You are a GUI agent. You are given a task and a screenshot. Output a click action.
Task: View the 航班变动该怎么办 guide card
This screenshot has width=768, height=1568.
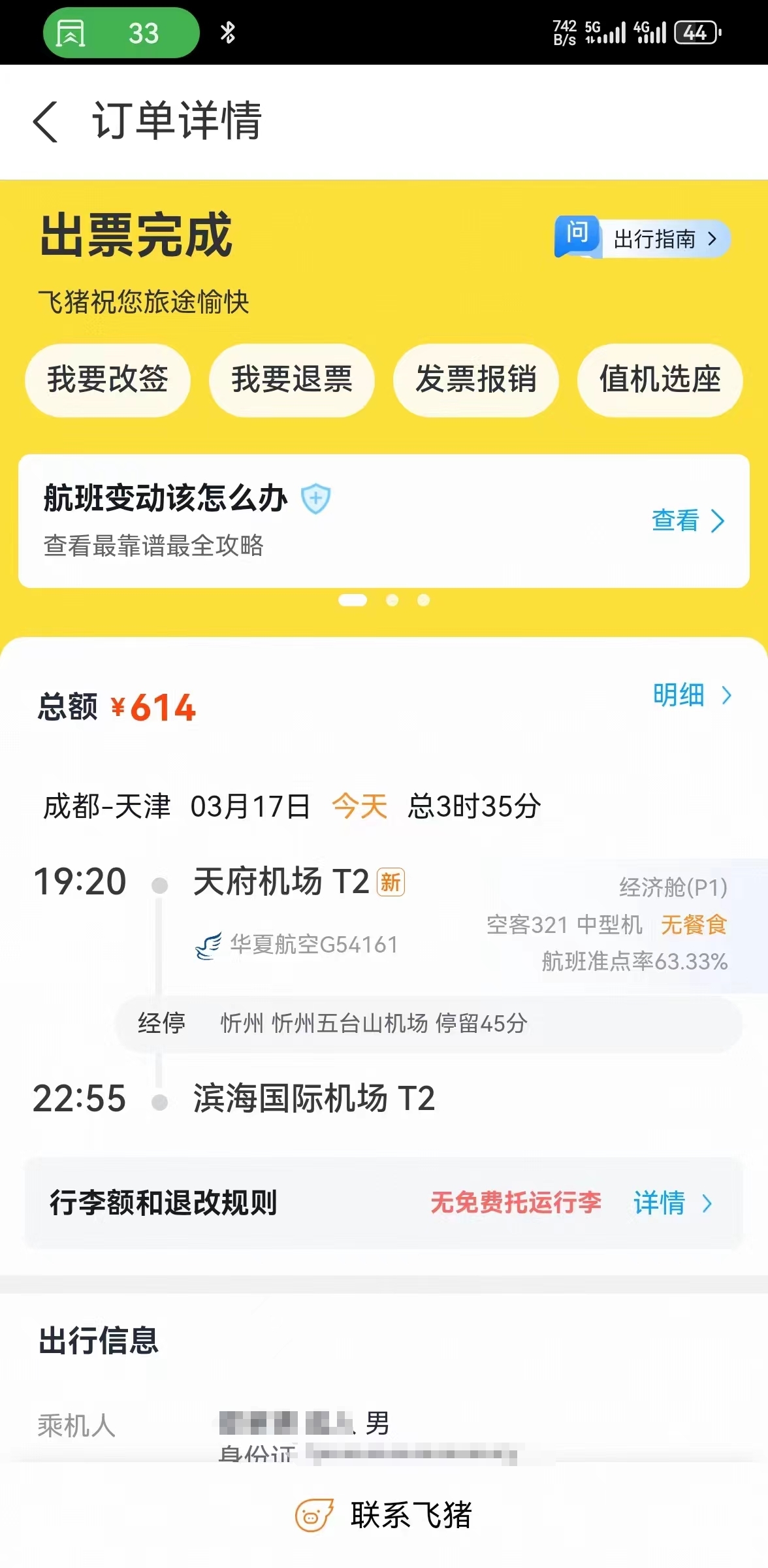point(384,521)
